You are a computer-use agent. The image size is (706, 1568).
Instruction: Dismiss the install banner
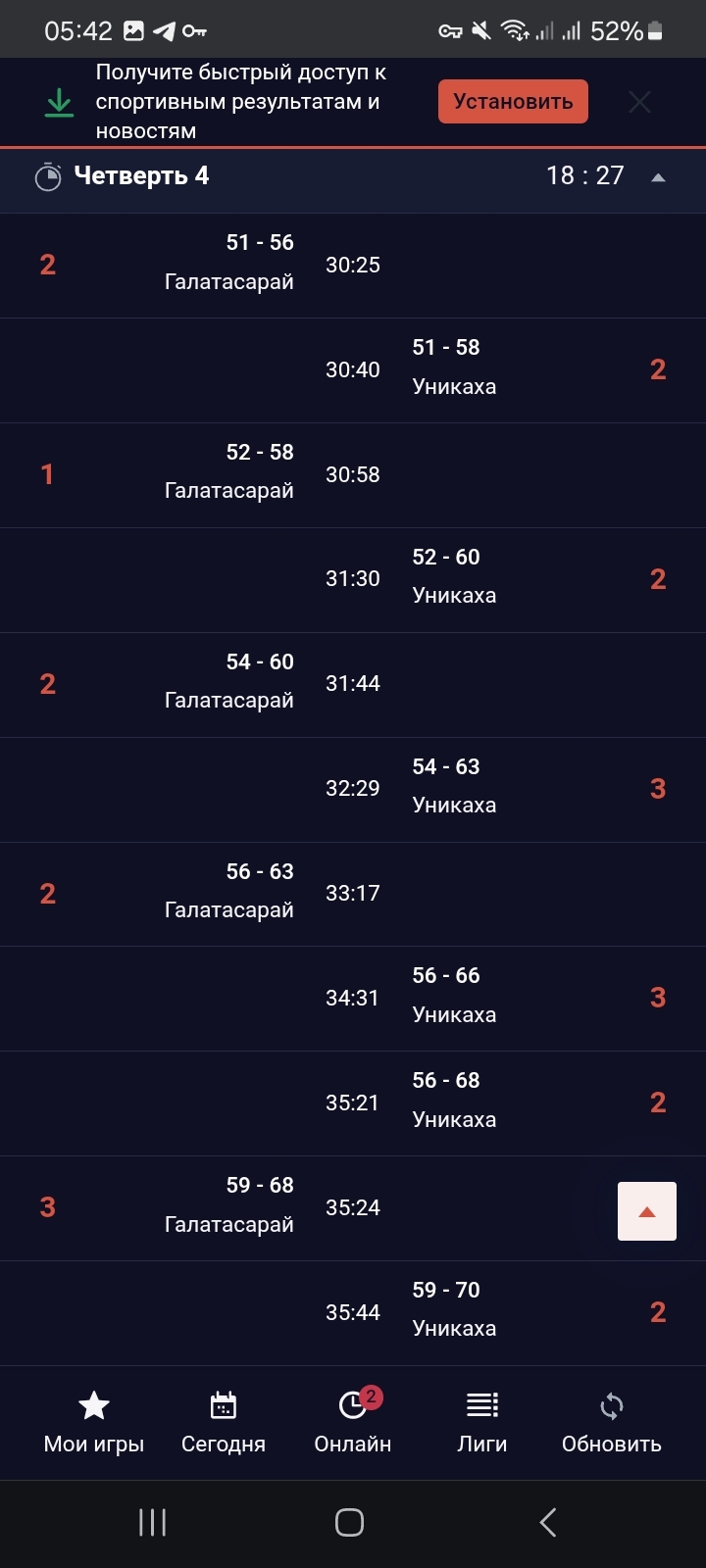(639, 102)
